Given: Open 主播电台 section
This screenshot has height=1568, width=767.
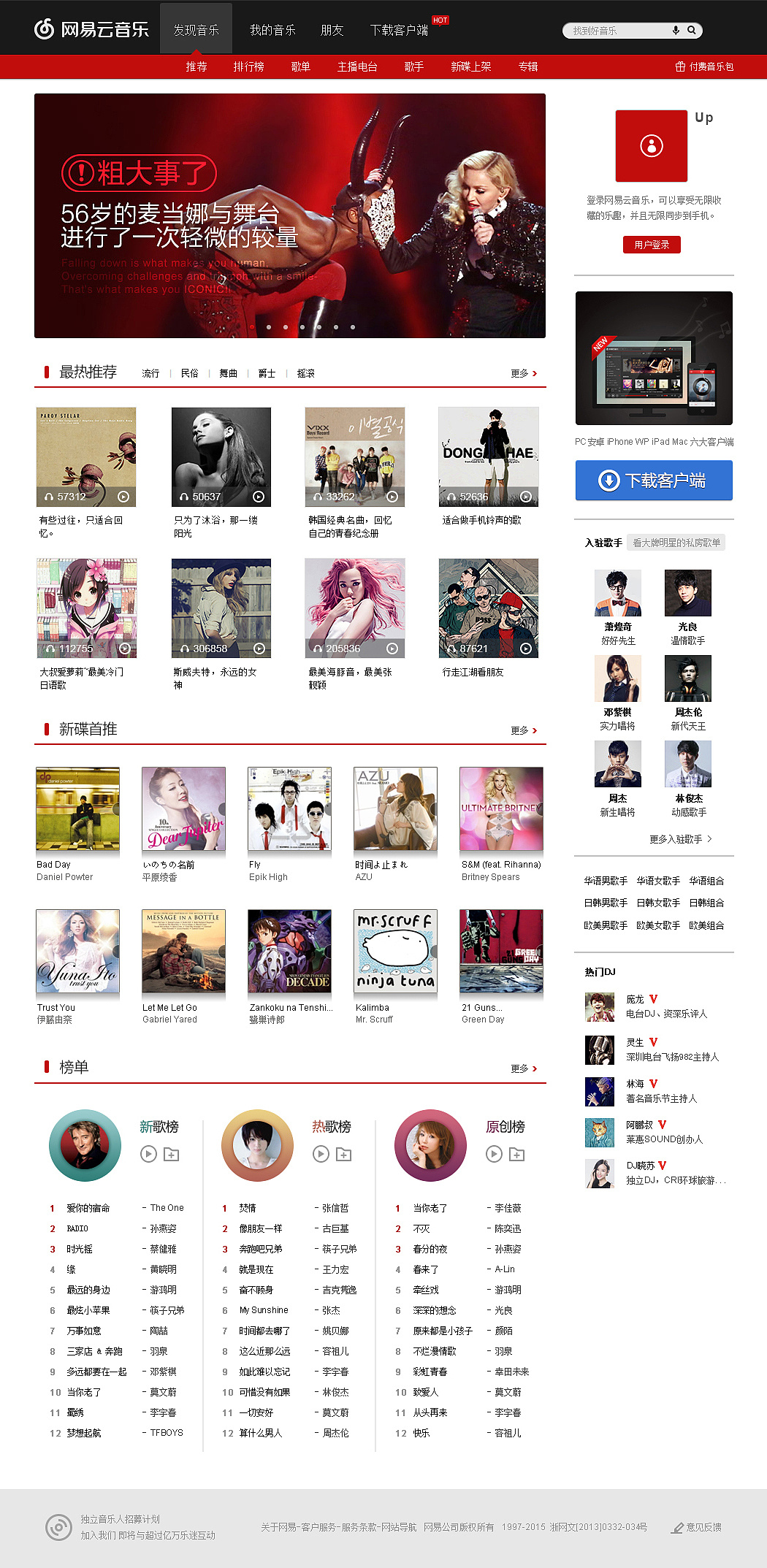Looking at the screenshot, I should [357, 66].
